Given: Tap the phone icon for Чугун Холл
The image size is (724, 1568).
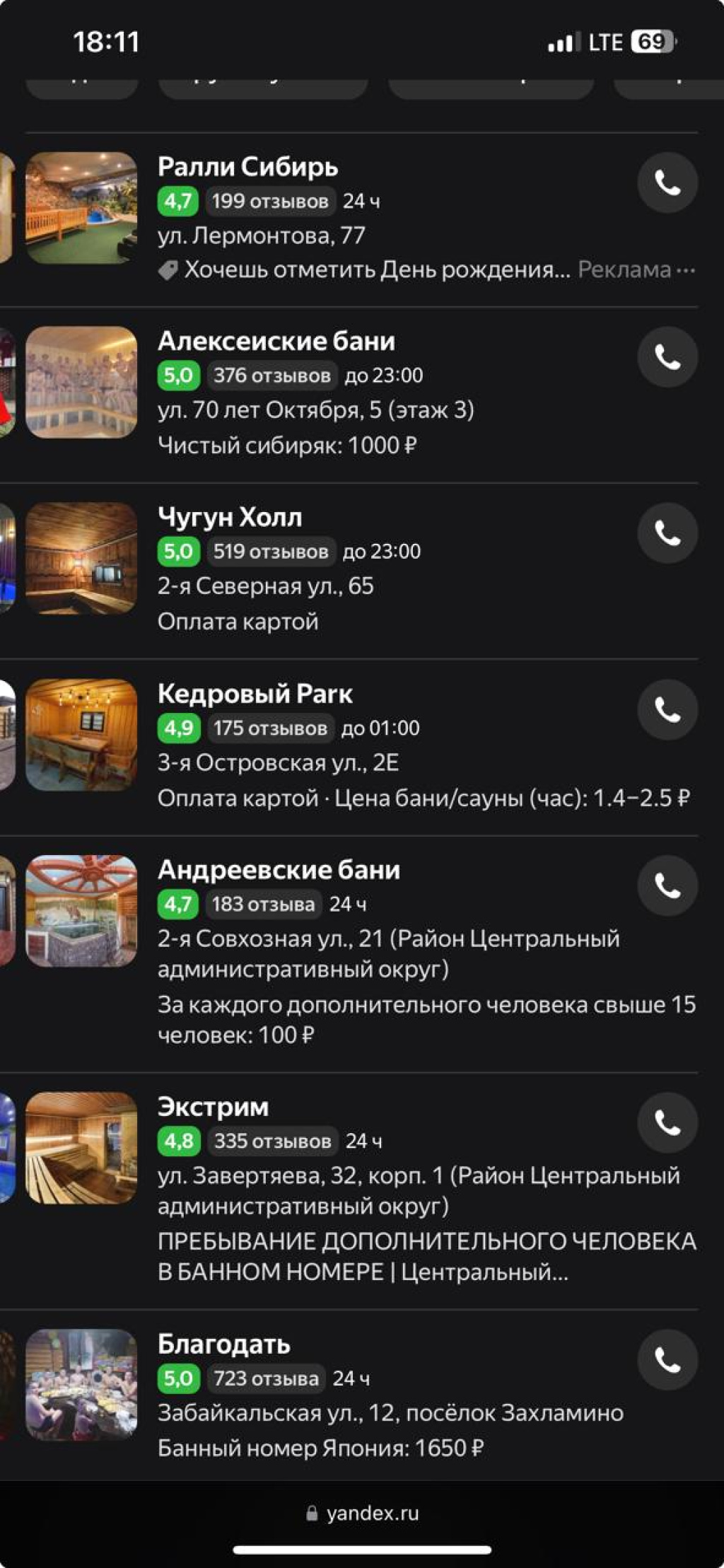Looking at the screenshot, I should point(667,533).
